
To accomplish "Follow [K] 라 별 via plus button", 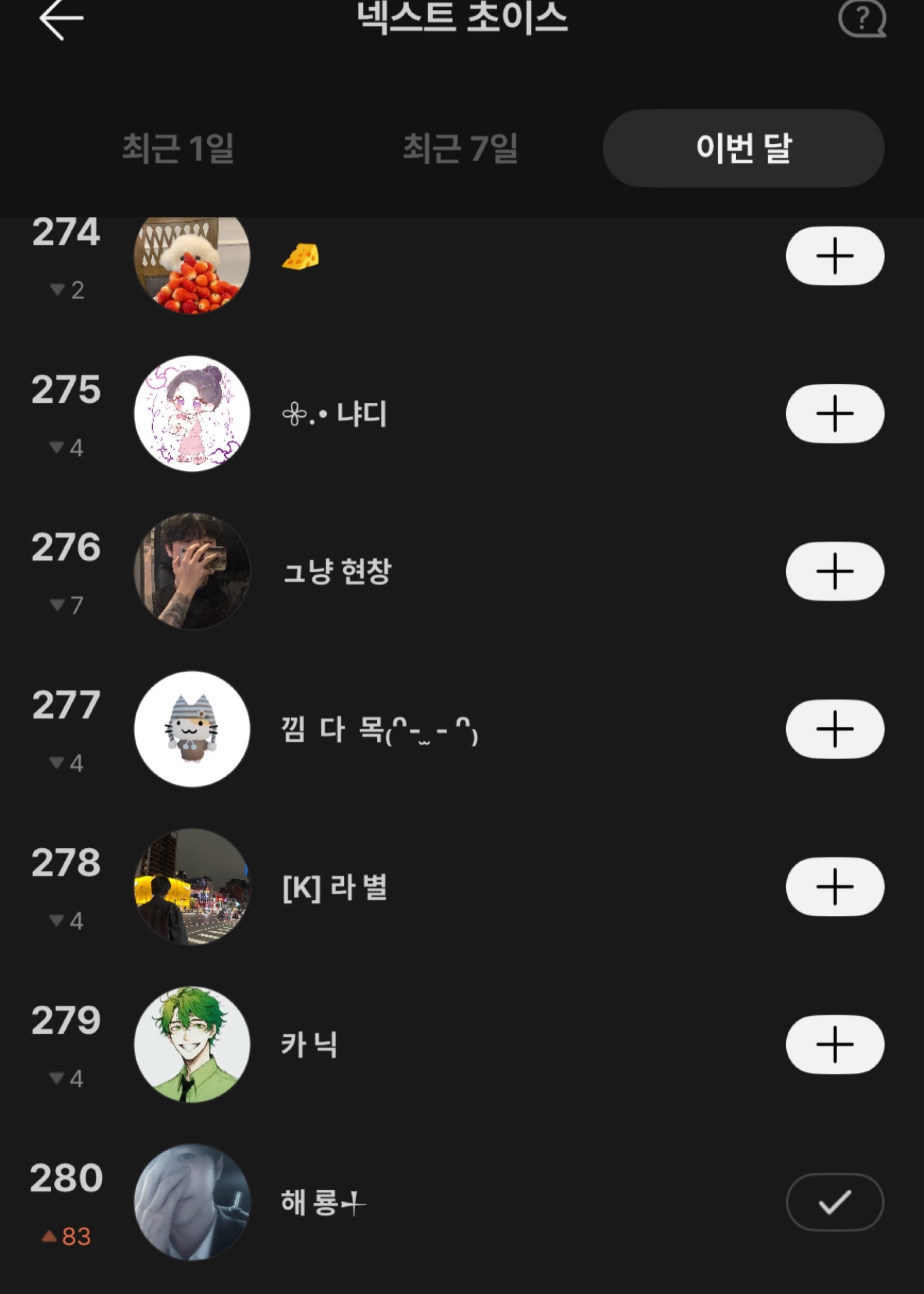I will [x=834, y=887].
